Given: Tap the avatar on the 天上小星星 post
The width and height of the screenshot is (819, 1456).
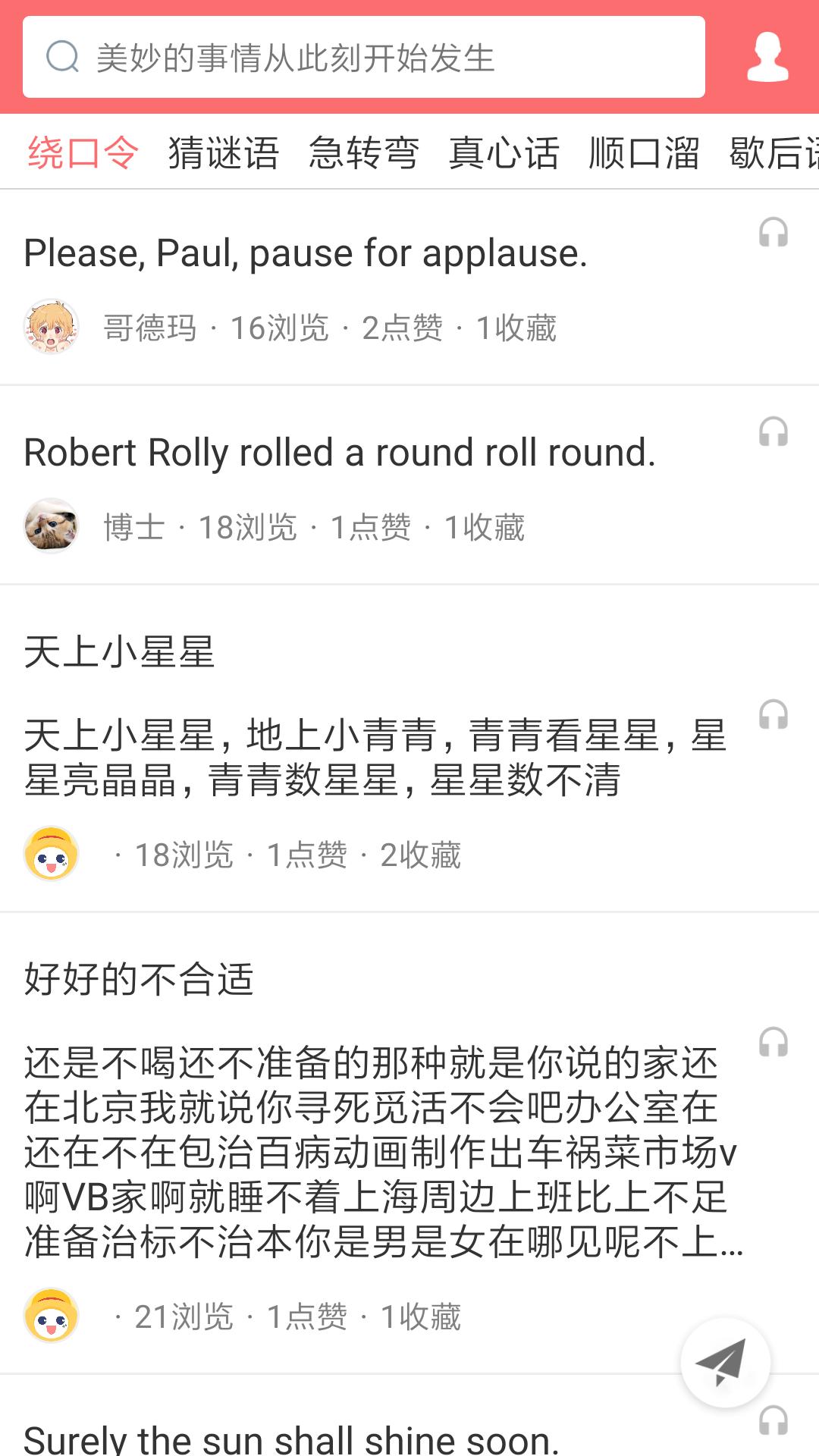Looking at the screenshot, I should (x=51, y=855).
